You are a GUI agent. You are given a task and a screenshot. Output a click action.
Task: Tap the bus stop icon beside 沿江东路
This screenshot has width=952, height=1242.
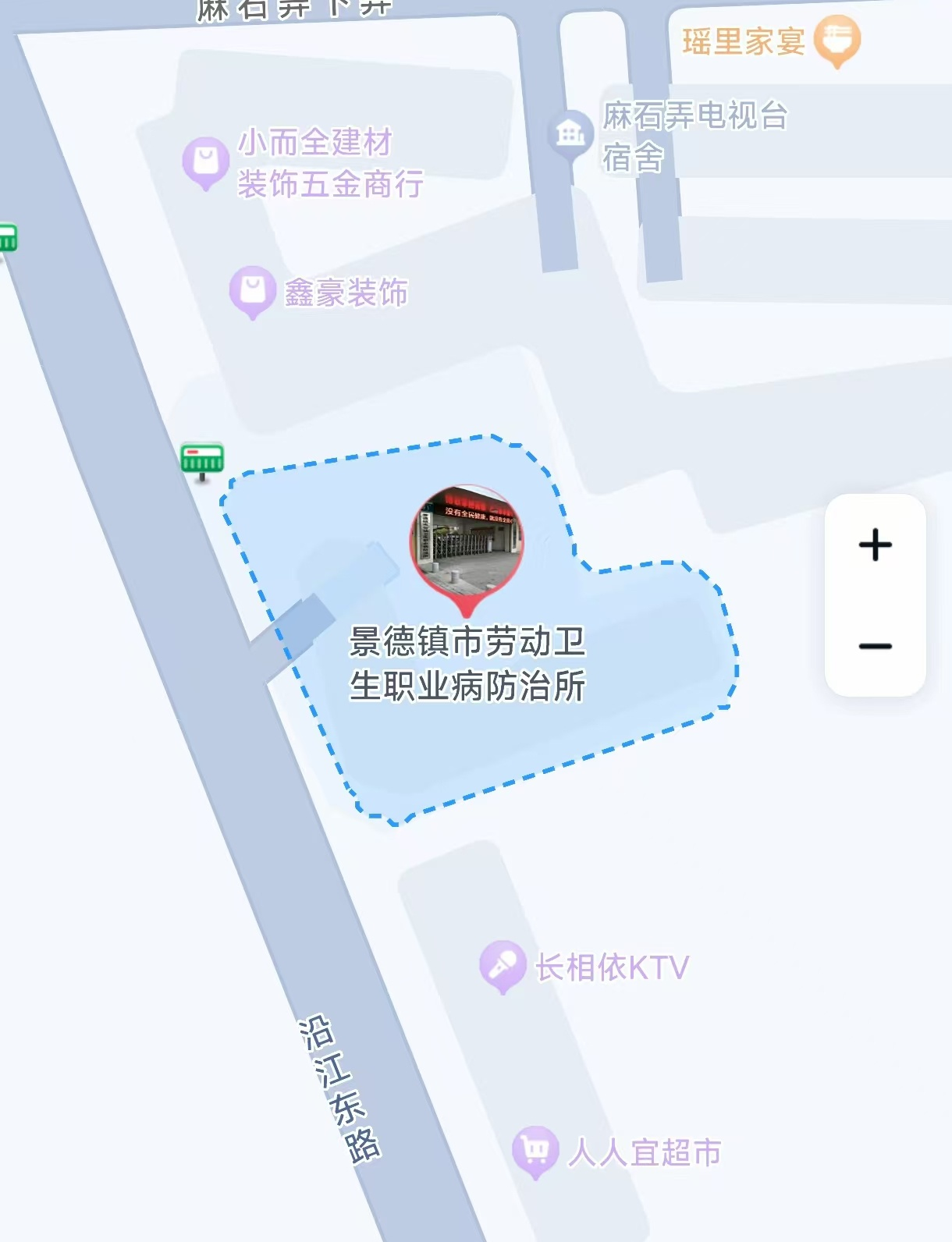tap(202, 460)
